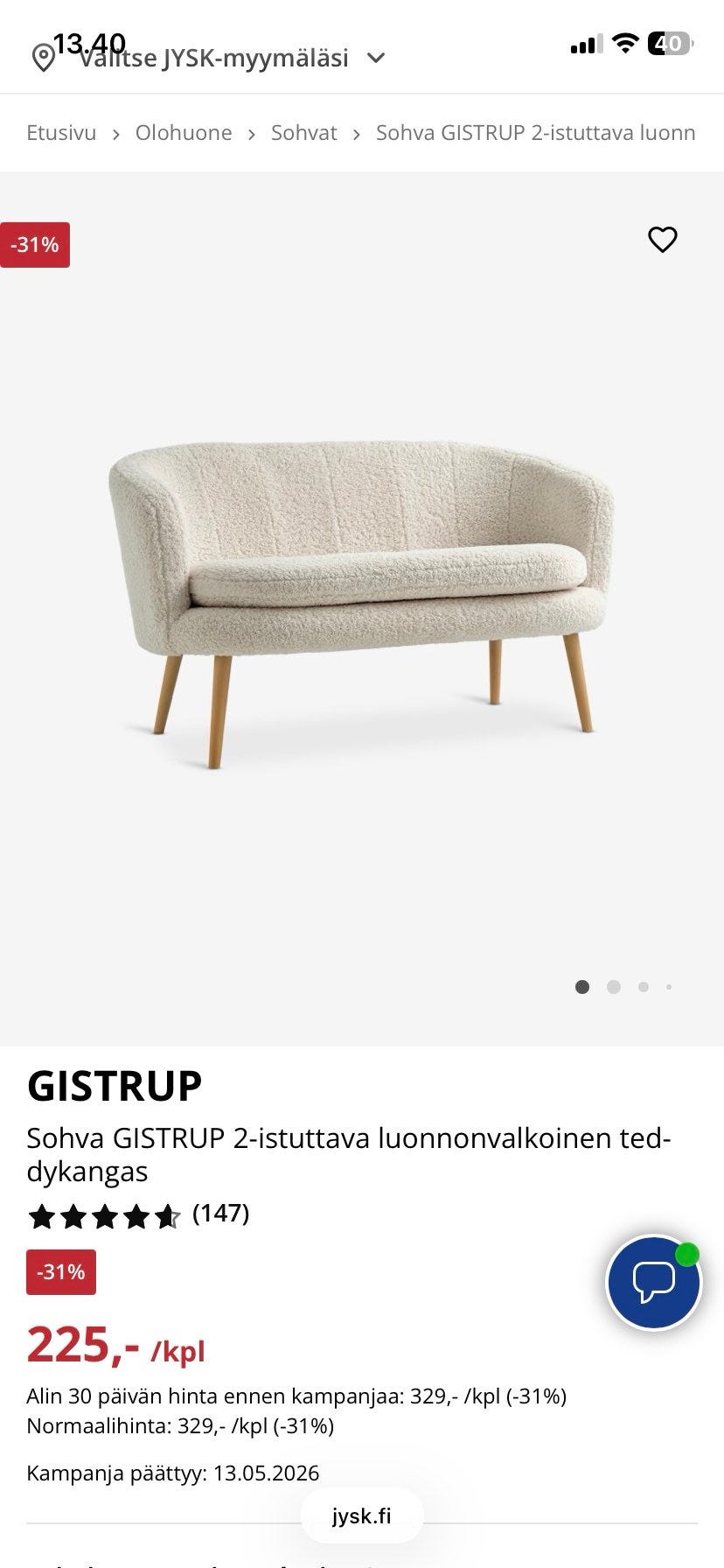Tap the jysk.fi address pill
The width and height of the screenshot is (724, 1568).
tap(362, 1516)
